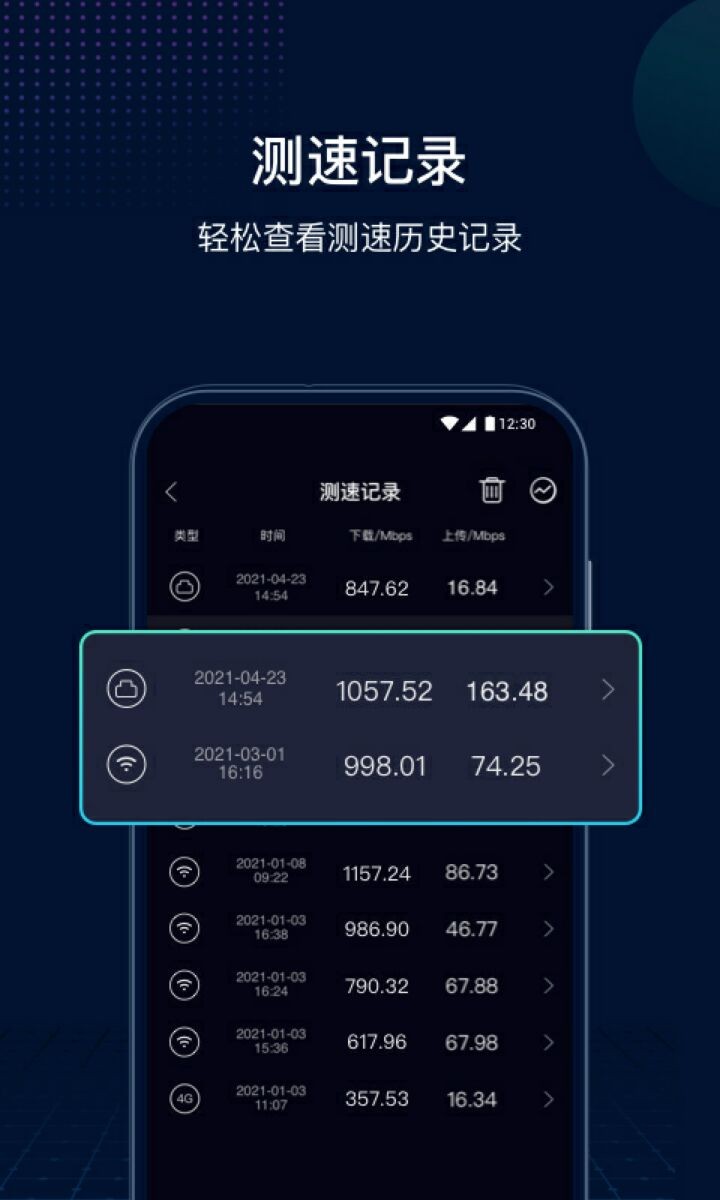Expand the 357.53 4G record
The image size is (720, 1200).
(545, 1097)
